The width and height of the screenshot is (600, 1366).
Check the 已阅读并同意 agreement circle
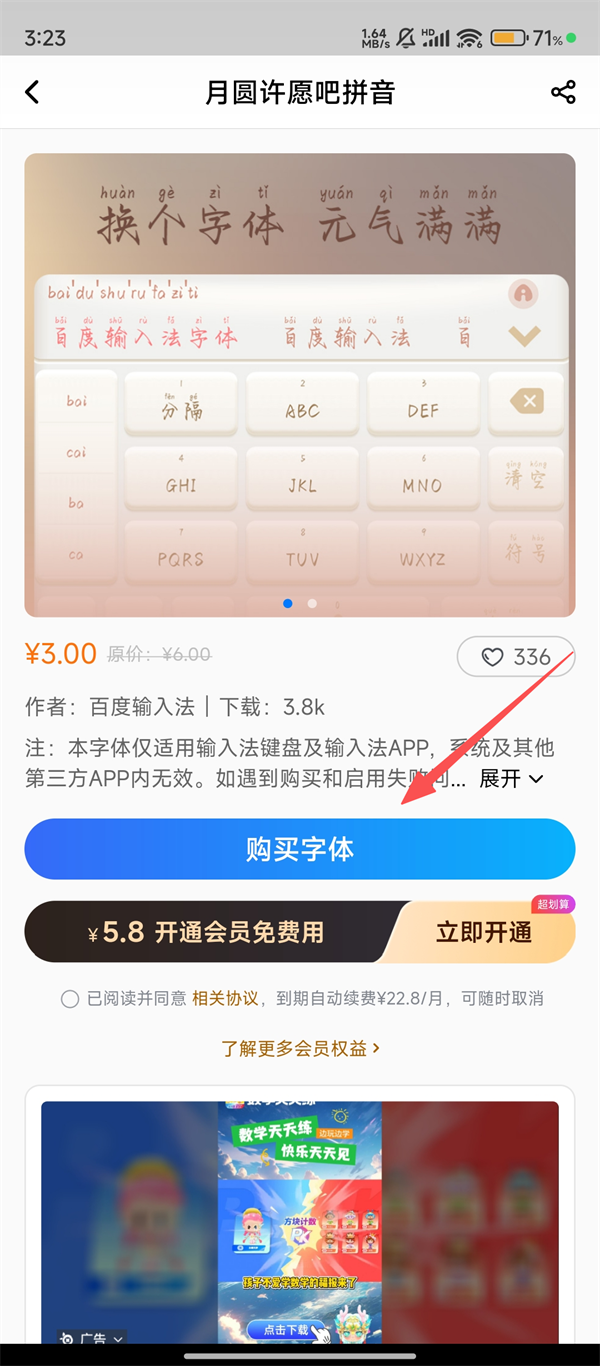coord(70,999)
